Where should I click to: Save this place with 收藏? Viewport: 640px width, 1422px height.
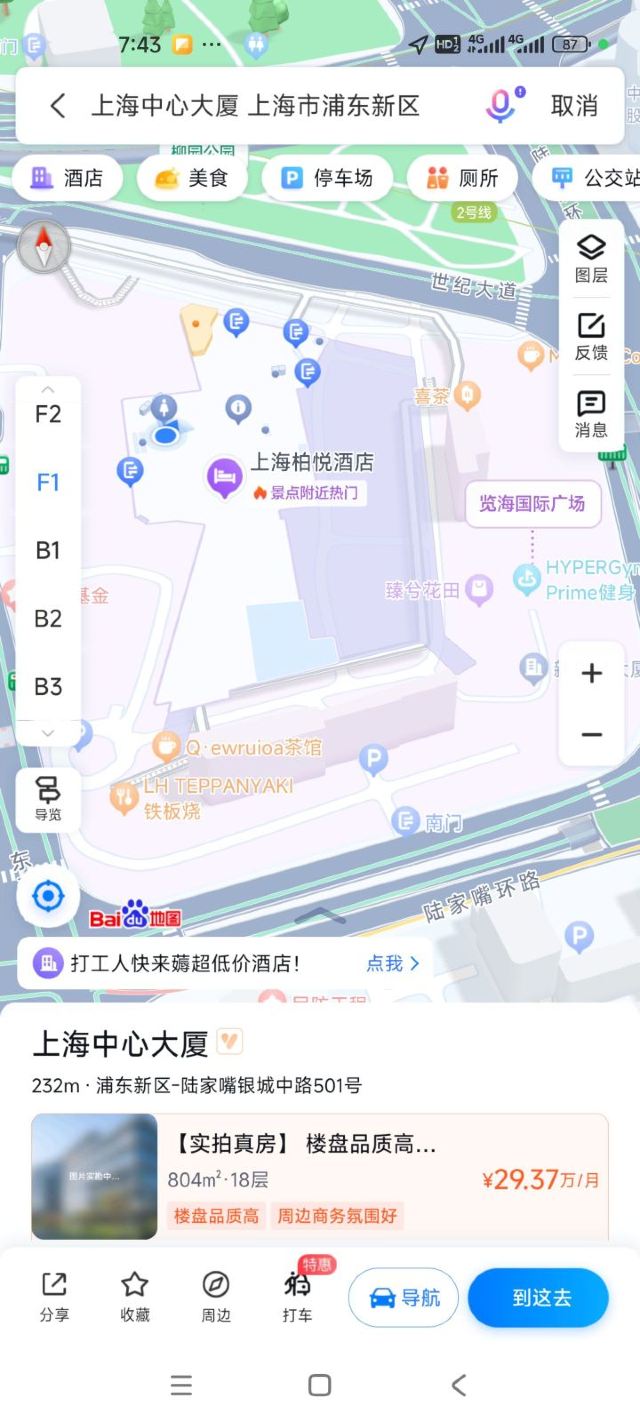click(x=135, y=1297)
